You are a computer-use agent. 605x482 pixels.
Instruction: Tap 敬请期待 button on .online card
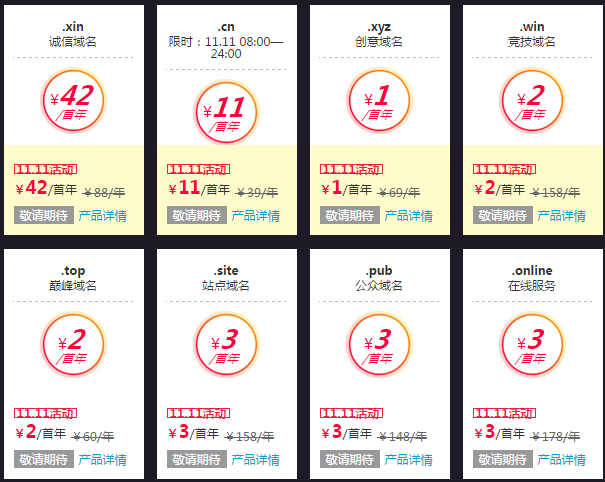coord(503,459)
